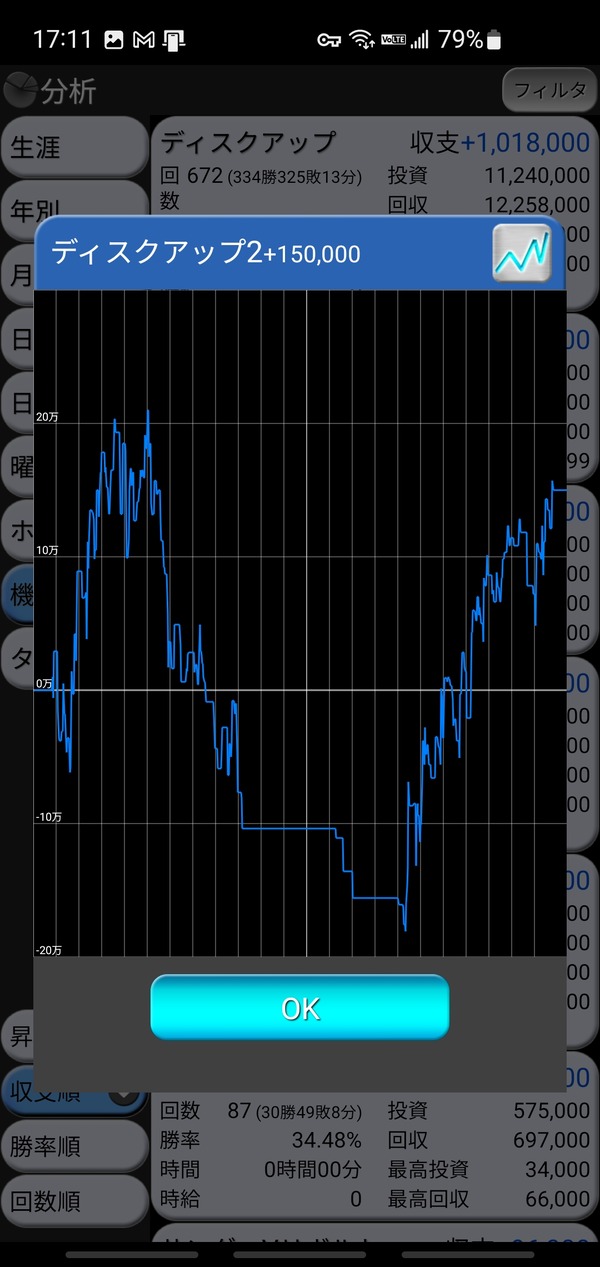Sort by 回数順 play count
Image resolution: width=600 pixels, height=1267 pixels.
pos(75,1201)
